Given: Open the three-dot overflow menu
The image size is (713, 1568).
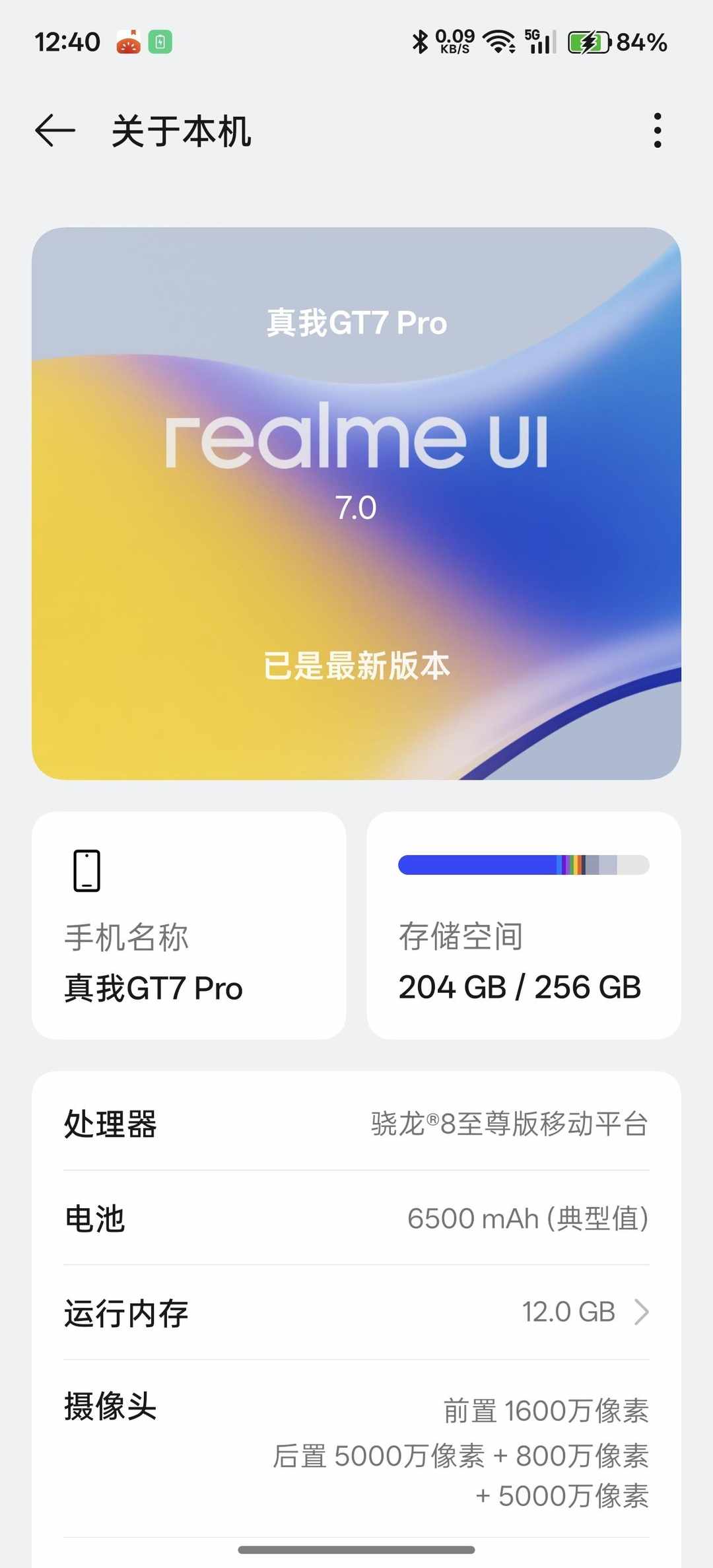Looking at the screenshot, I should pos(658,130).
